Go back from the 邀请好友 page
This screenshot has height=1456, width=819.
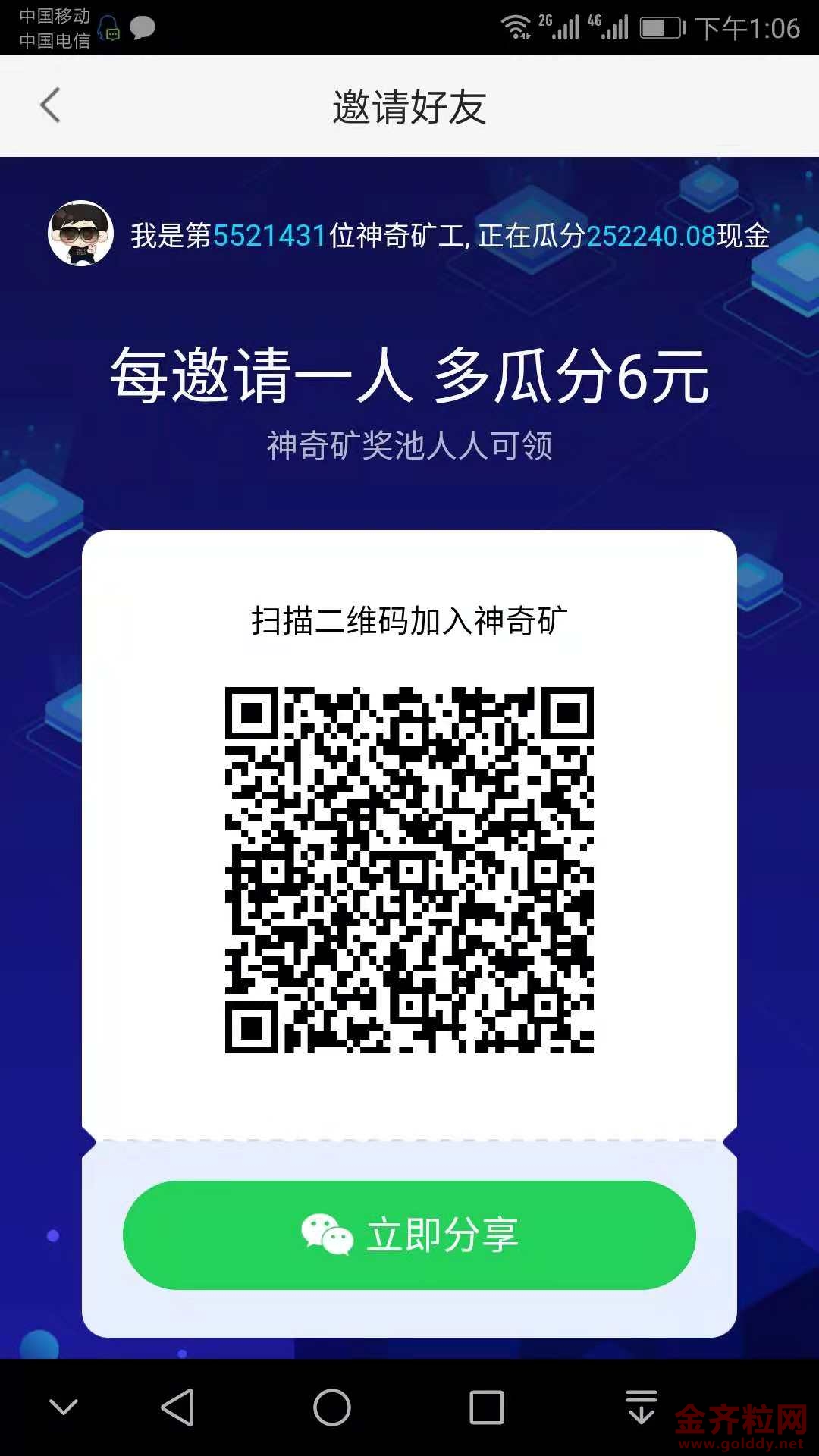click(x=50, y=105)
